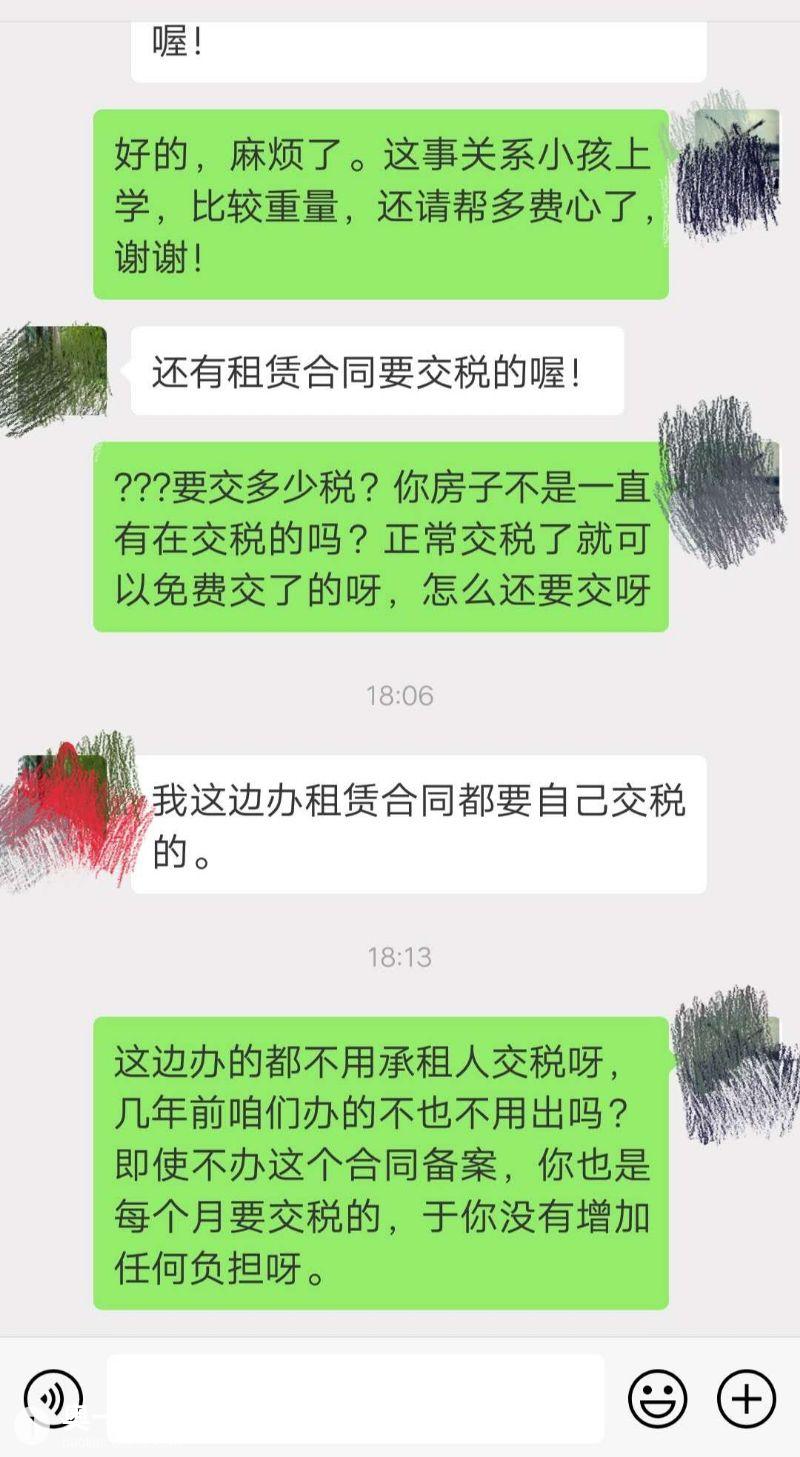Open the plus attachments menu
The height and width of the screenshot is (1457, 800).
coord(746,1397)
